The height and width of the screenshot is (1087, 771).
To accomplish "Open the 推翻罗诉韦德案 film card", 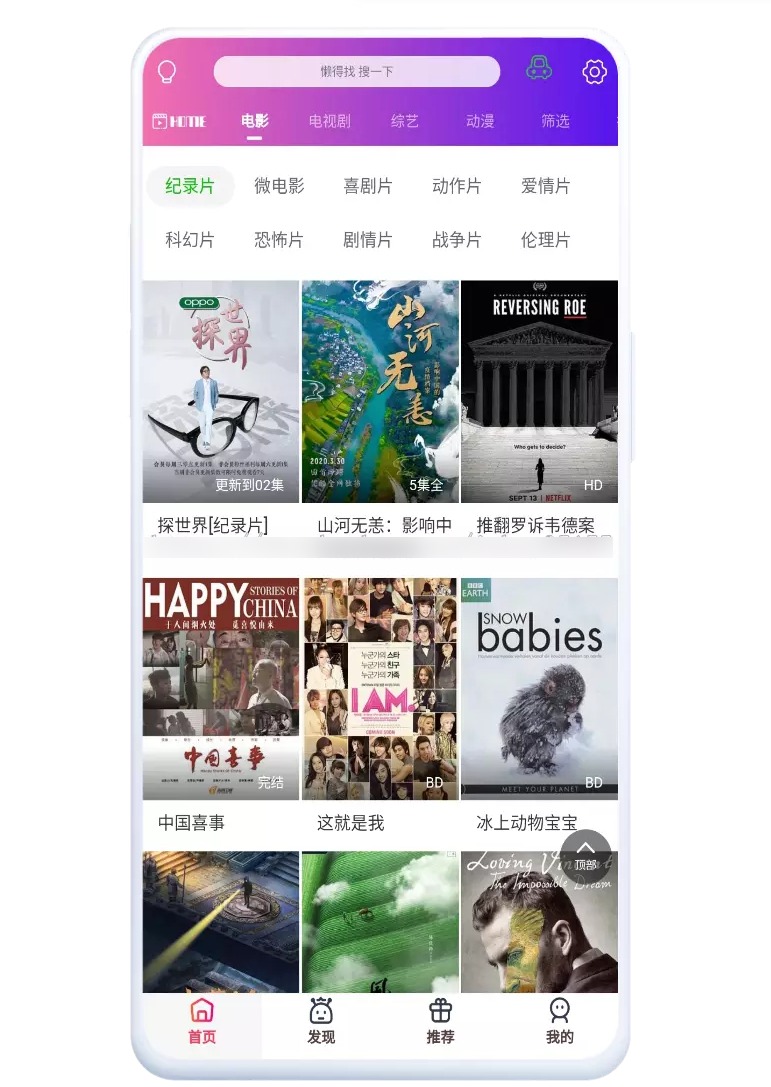I will coord(539,392).
